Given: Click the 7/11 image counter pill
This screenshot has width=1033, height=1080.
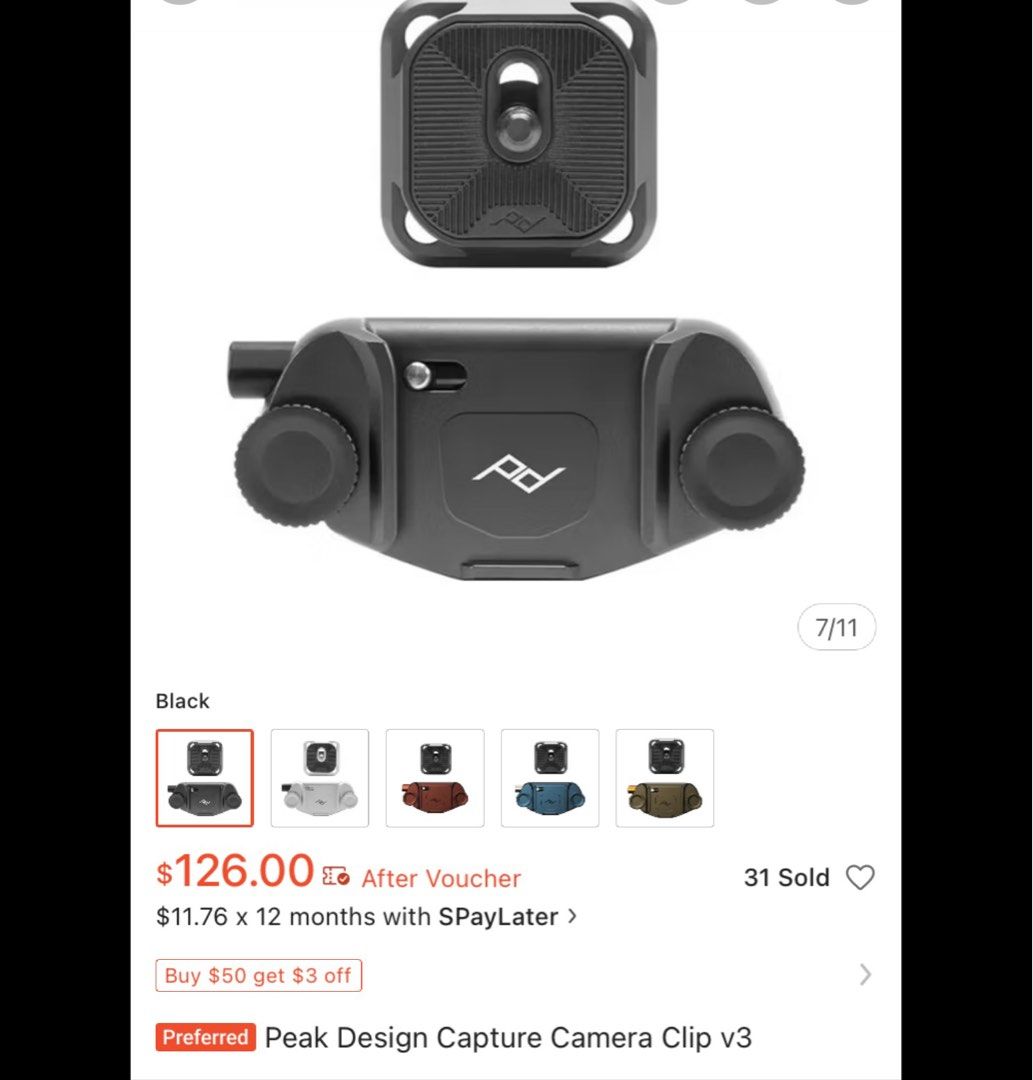Looking at the screenshot, I should tap(837, 627).
